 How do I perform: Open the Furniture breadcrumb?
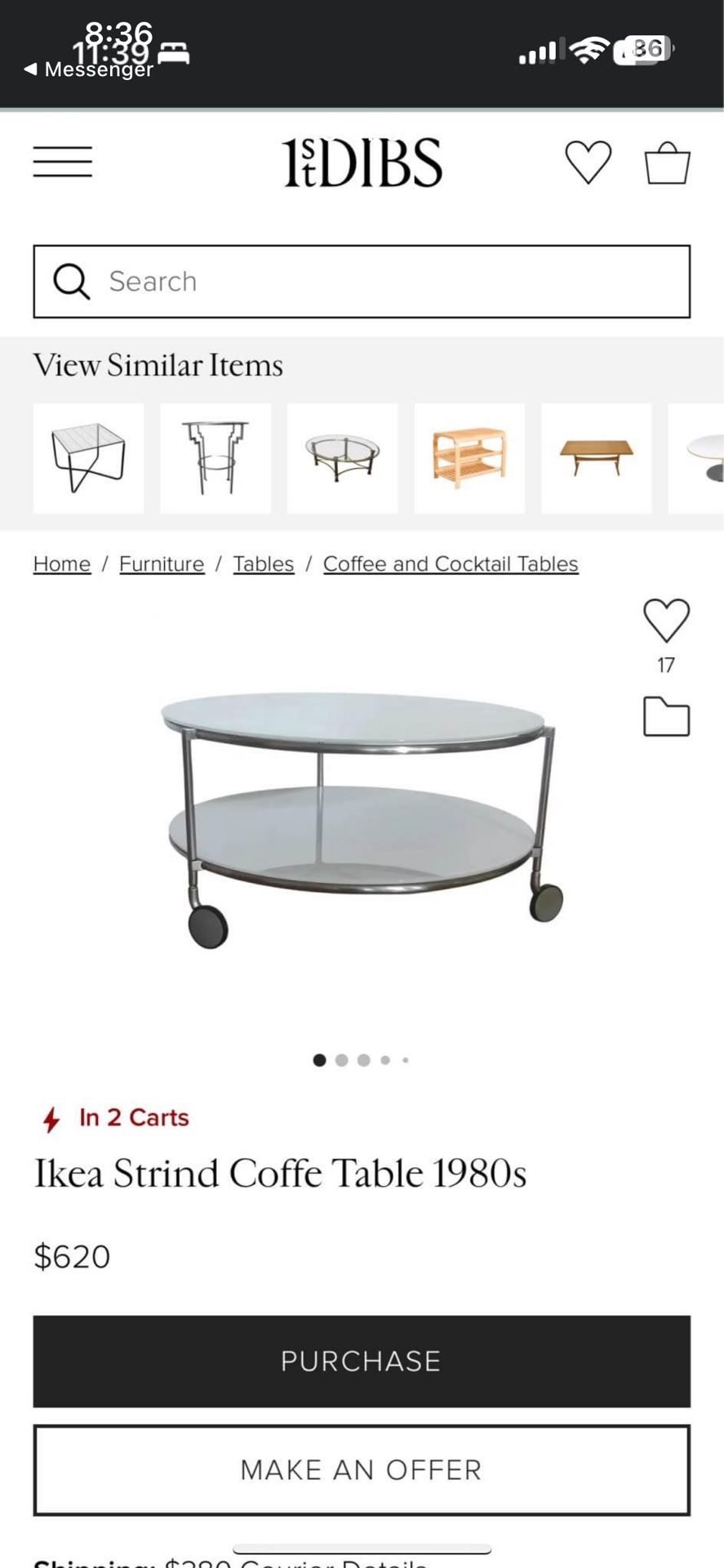(162, 564)
